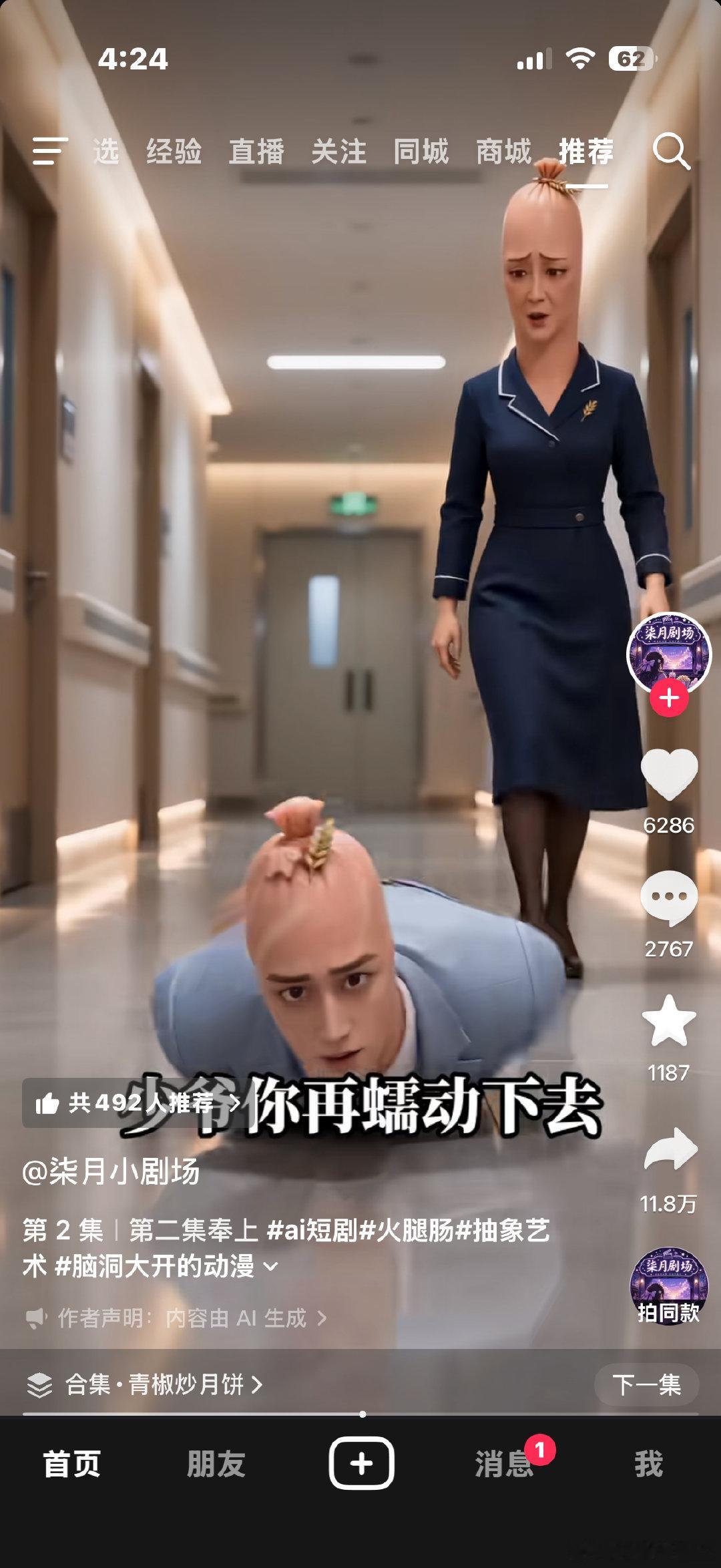The width and height of the screenshot is (721, 1568).
Task: Switch to the 直播 tab
Action: click(256, 152)
